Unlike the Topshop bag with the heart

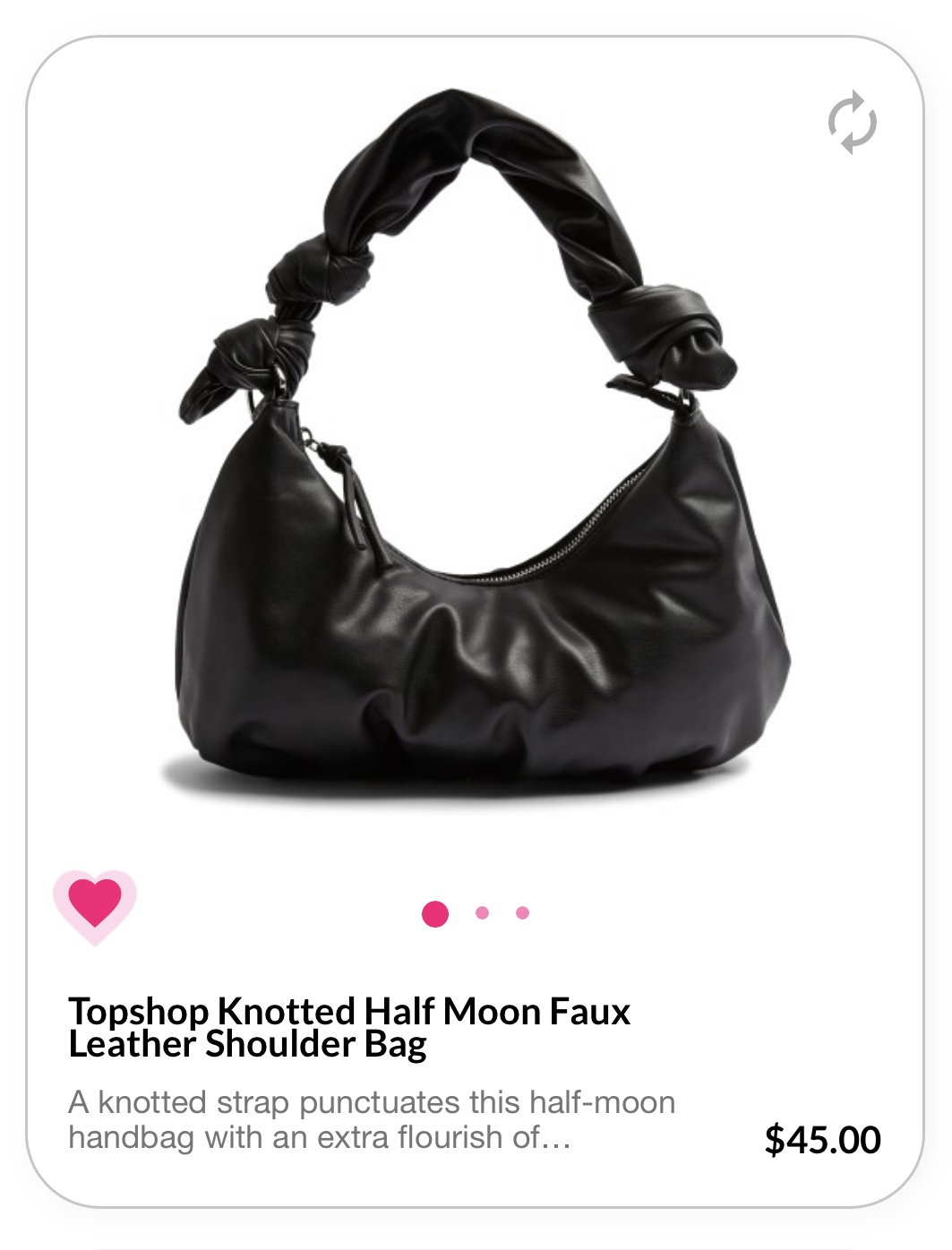[x=94, y=904]
